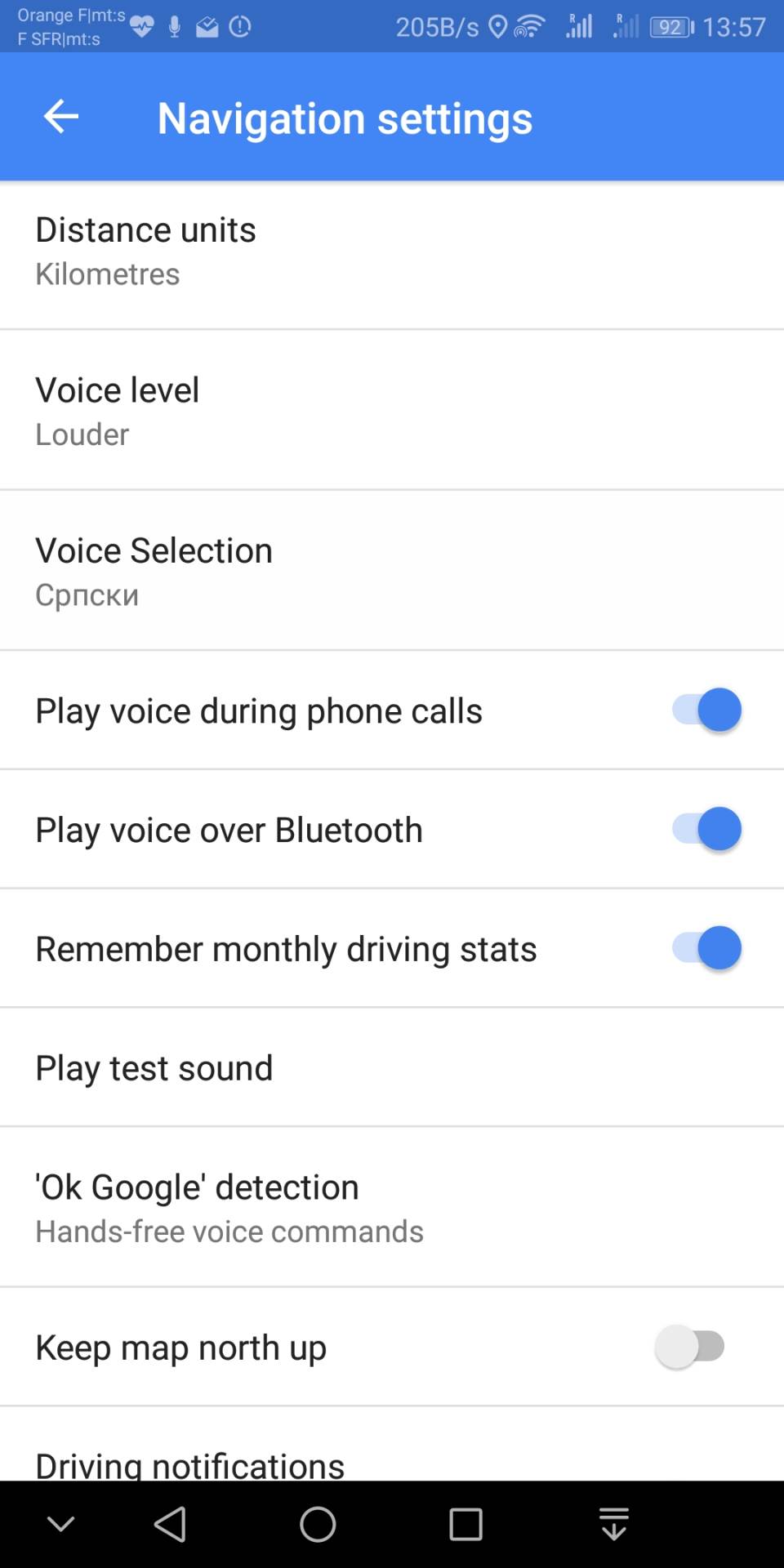Open 'Ok Google' detection settings
Screen dimensions: 784x1568
tap(392, 1208)
